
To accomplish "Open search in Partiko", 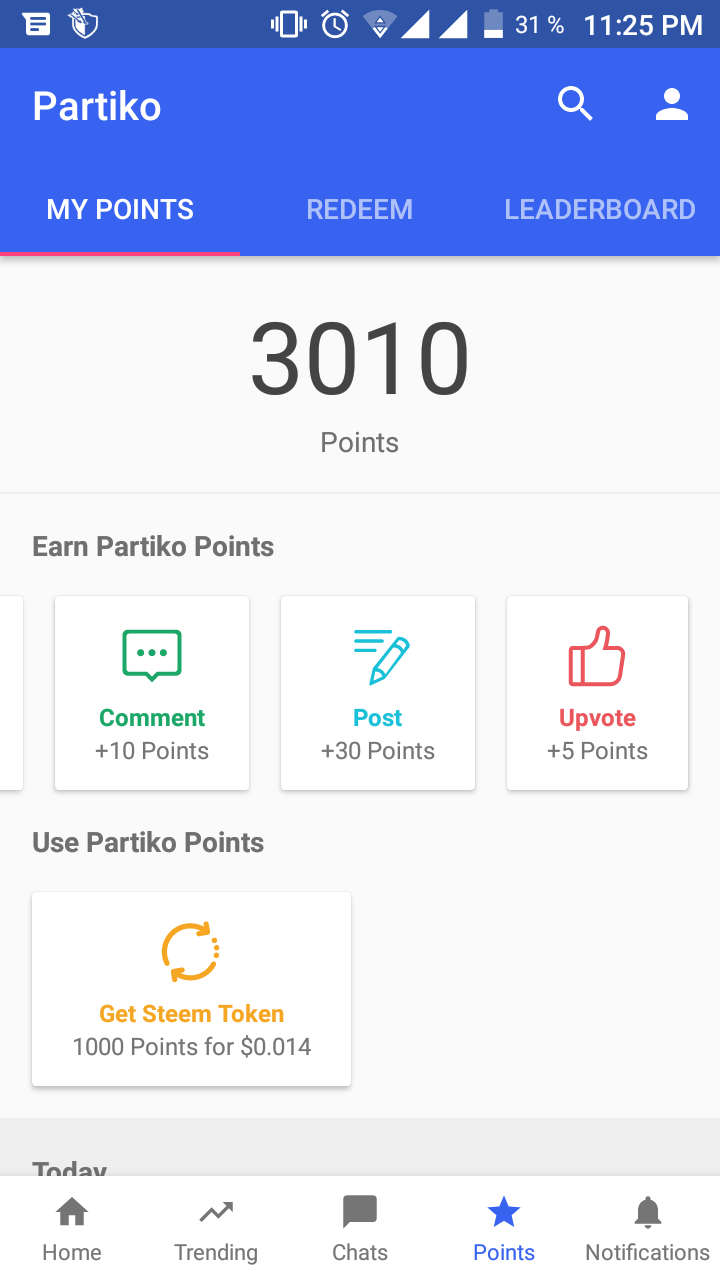I will [575, 103].
